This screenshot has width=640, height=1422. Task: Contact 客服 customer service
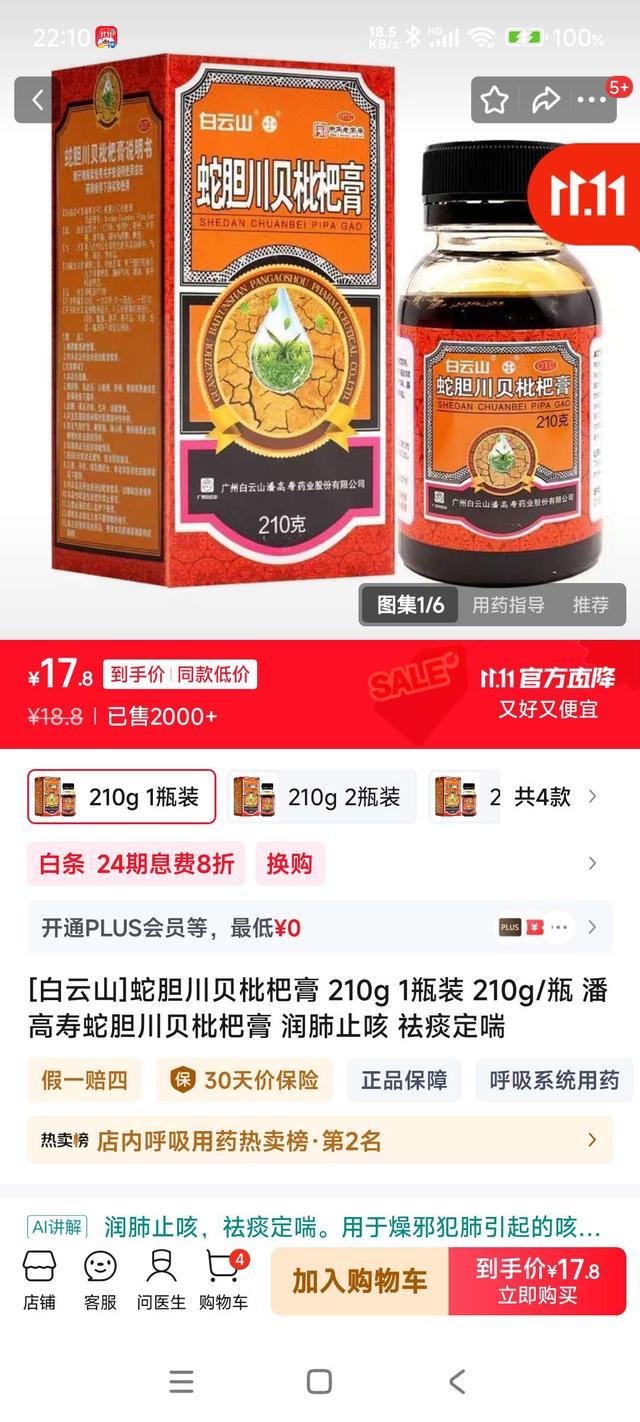tap(100, 1280)
